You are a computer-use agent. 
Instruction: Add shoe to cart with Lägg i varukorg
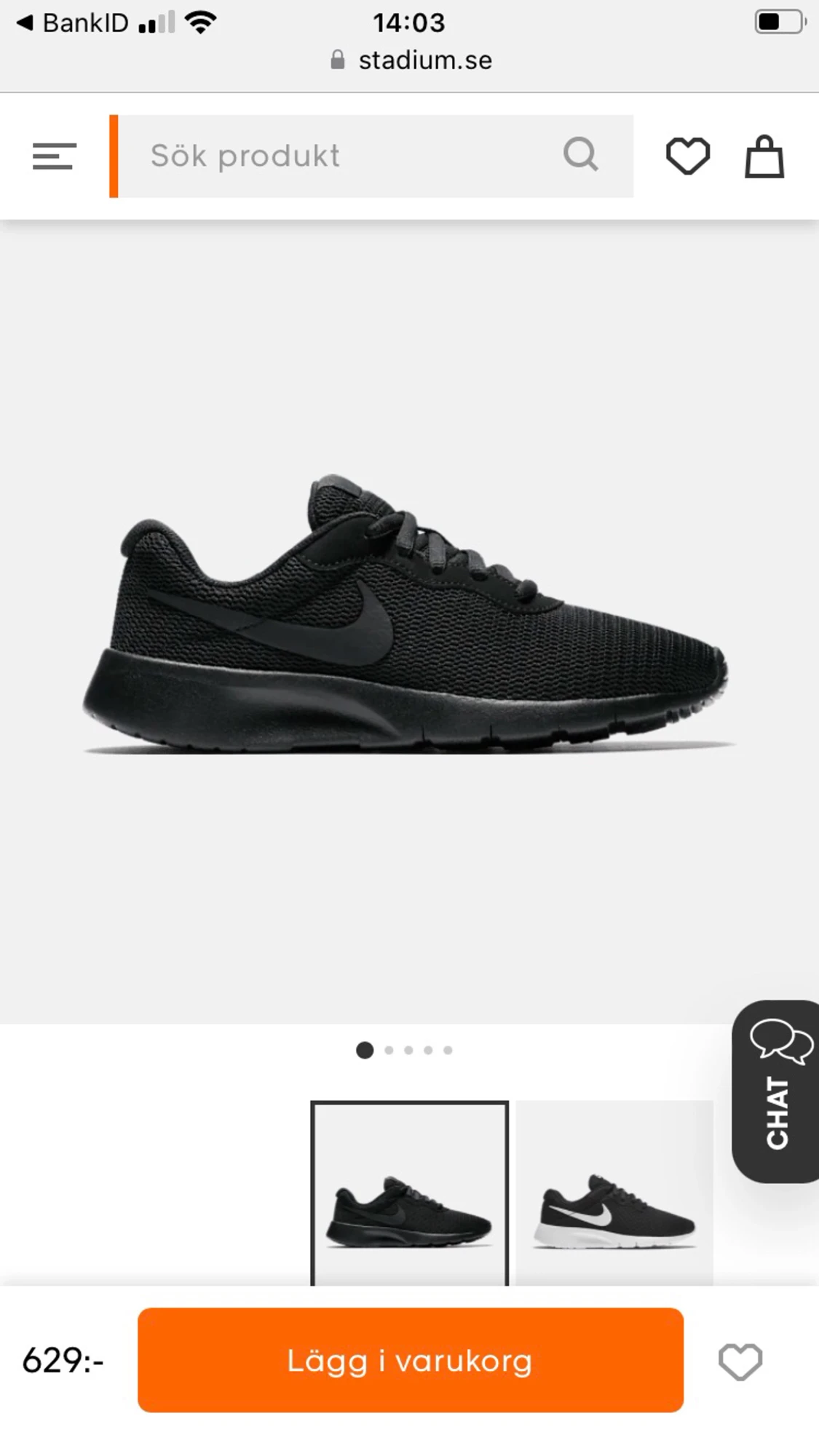coord(410,1360)
